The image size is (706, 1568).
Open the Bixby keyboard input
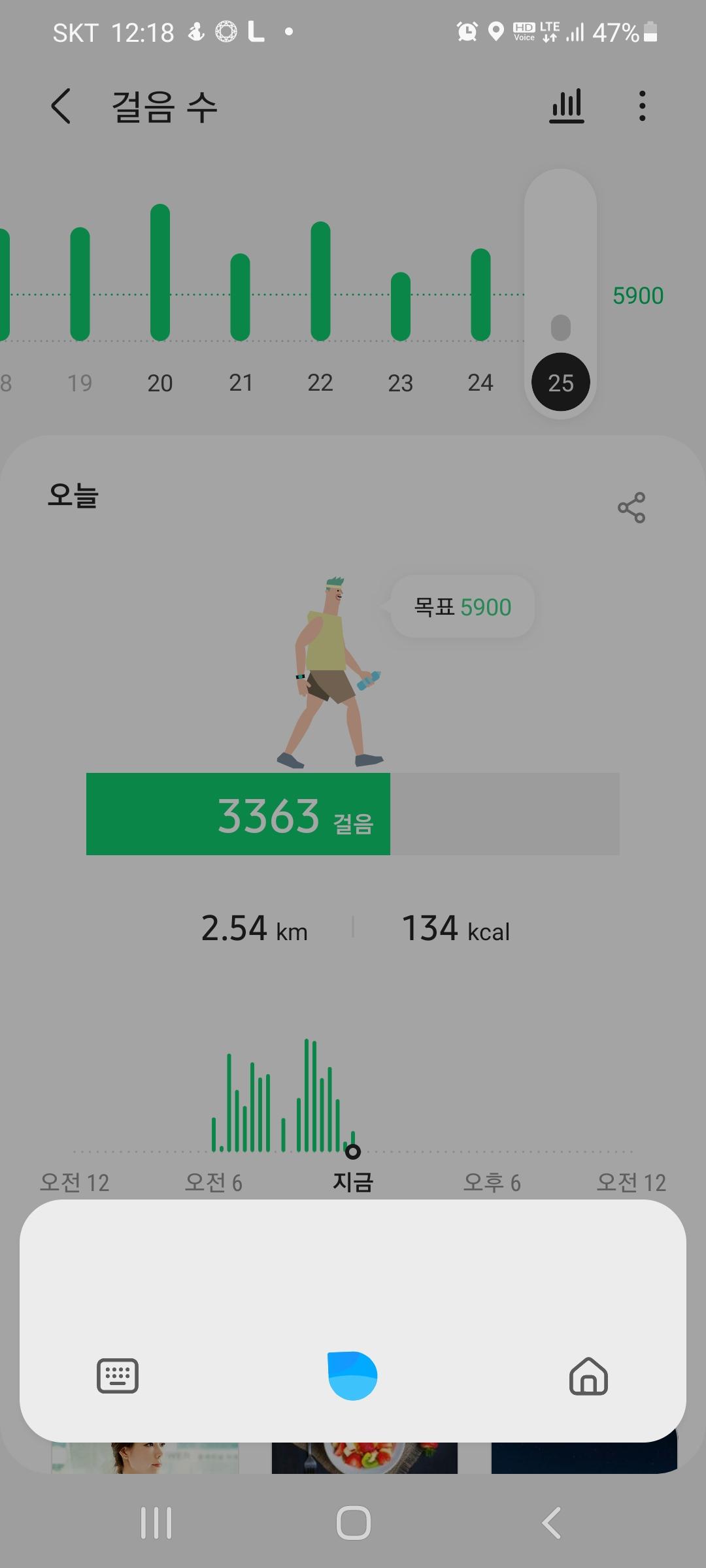118,1375
